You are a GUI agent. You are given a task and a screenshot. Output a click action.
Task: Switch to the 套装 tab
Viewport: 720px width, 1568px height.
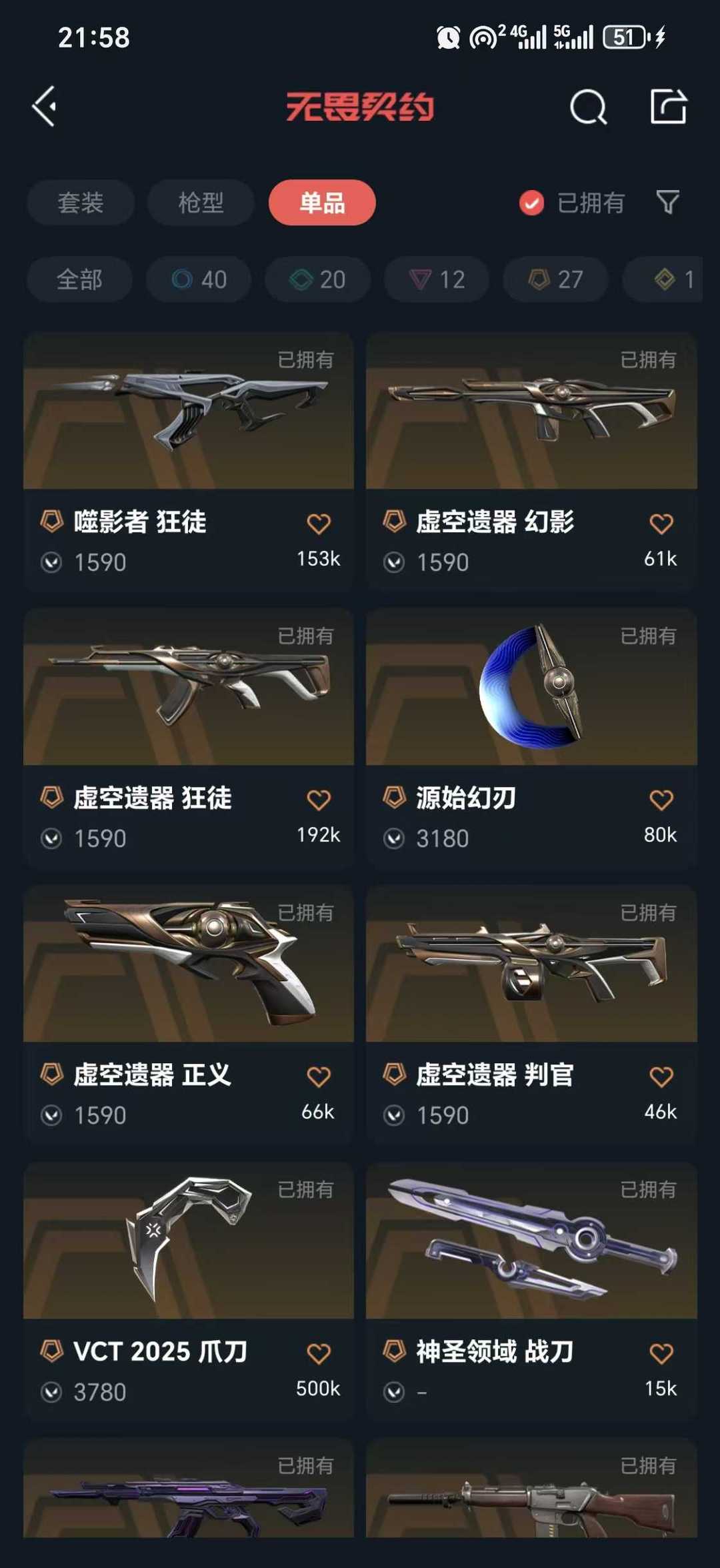tap(81, 203)
